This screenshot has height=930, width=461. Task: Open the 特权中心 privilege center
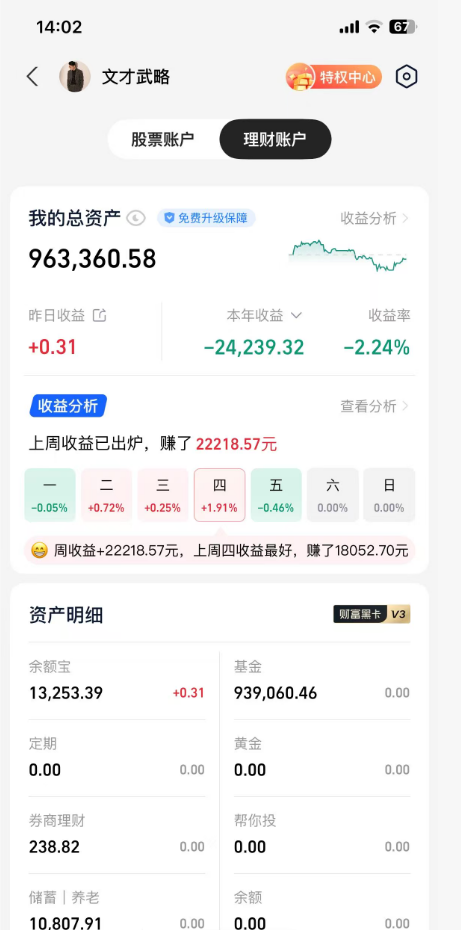point(333,77)
